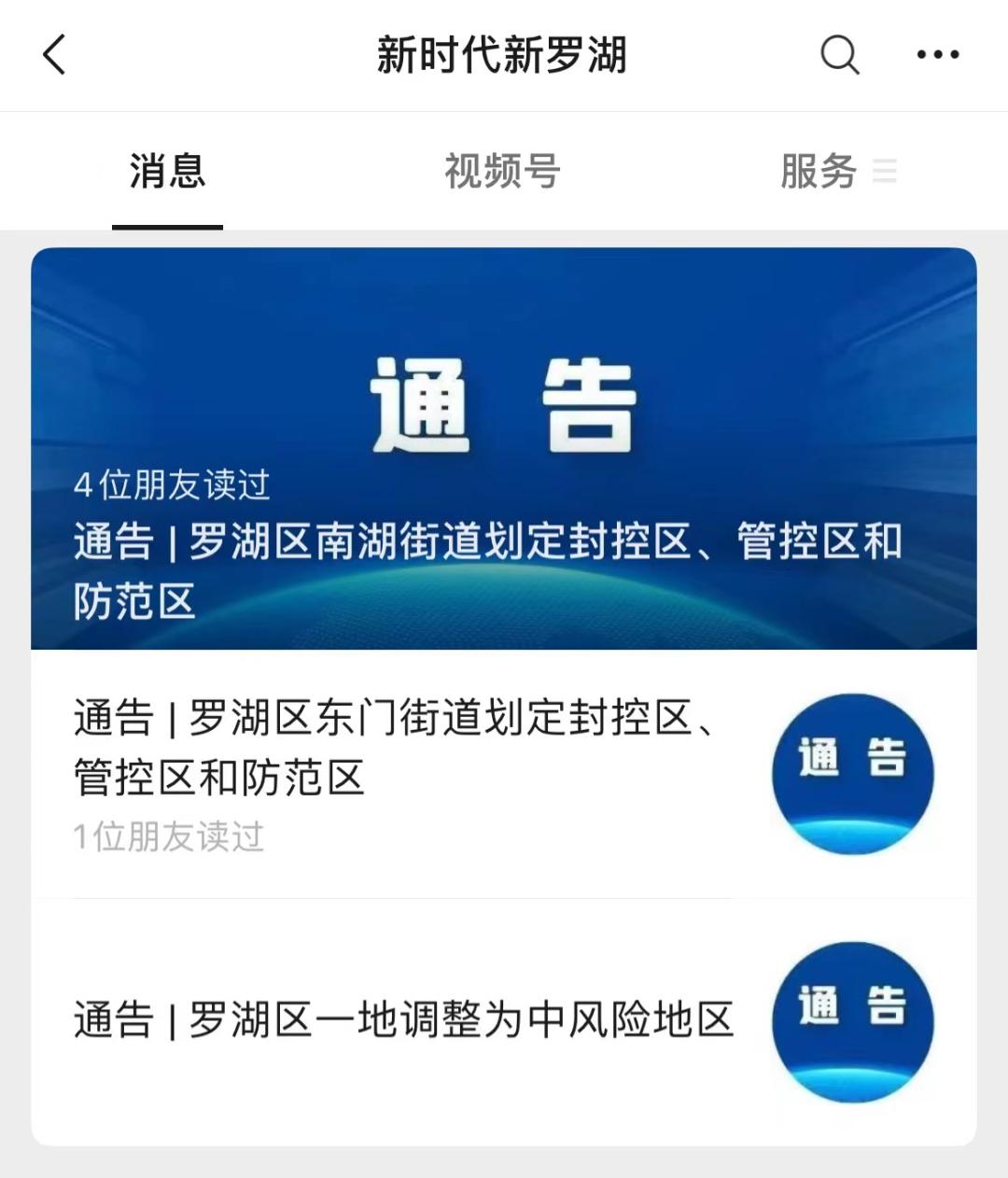Switch to the 视频号 tab
The image size is (1008, 1178).
502,172
